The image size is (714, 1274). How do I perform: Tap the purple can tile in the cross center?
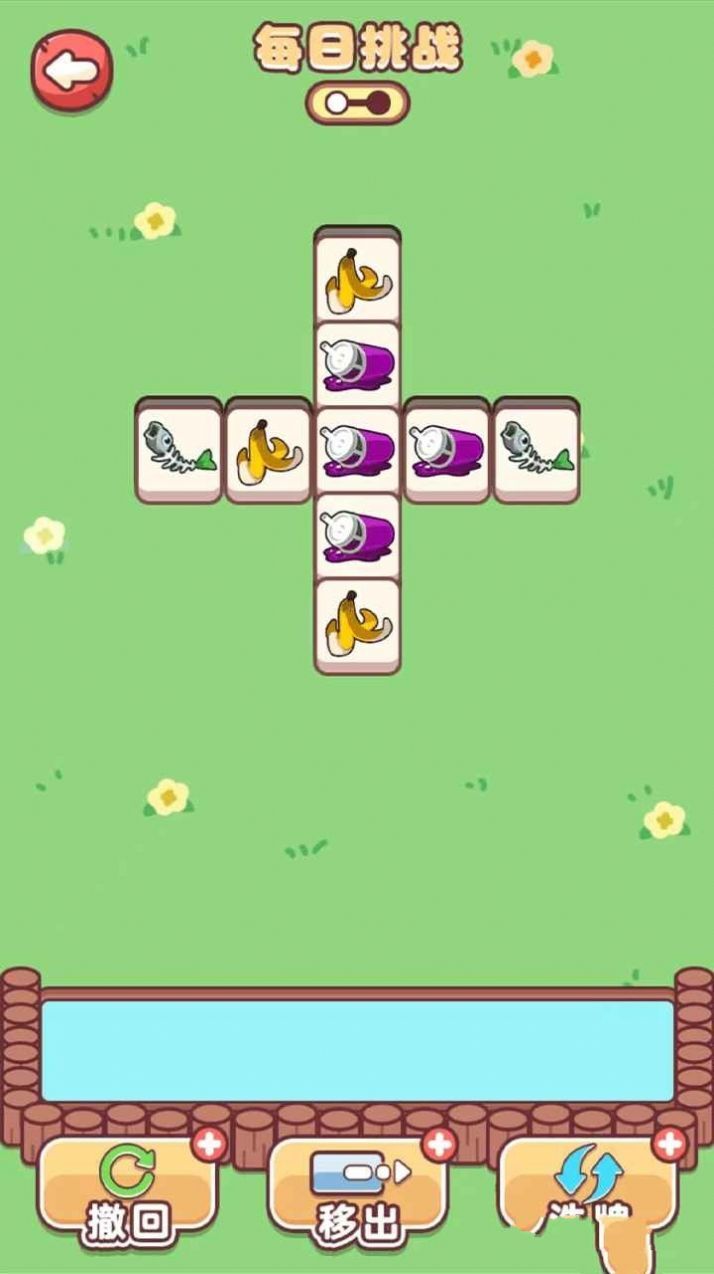coord(357,450)
